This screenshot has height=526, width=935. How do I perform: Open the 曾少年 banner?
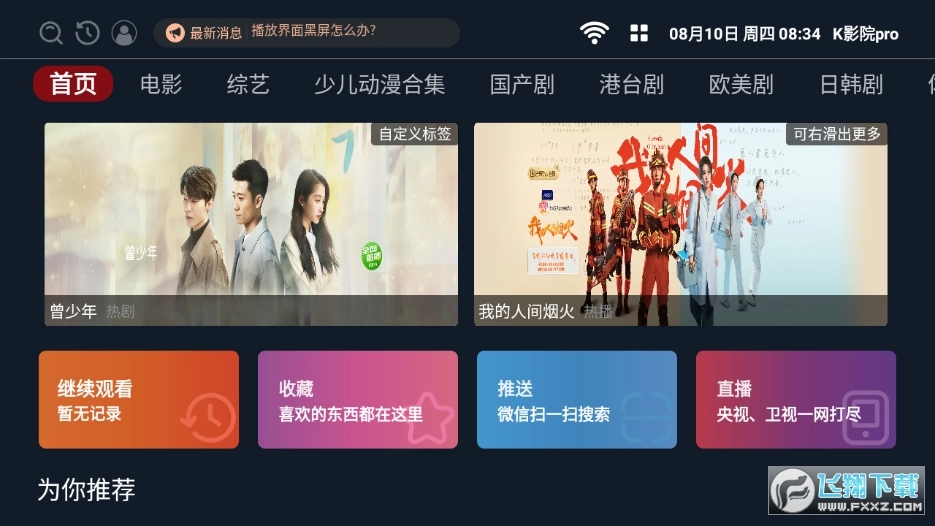tap(251, 224)
